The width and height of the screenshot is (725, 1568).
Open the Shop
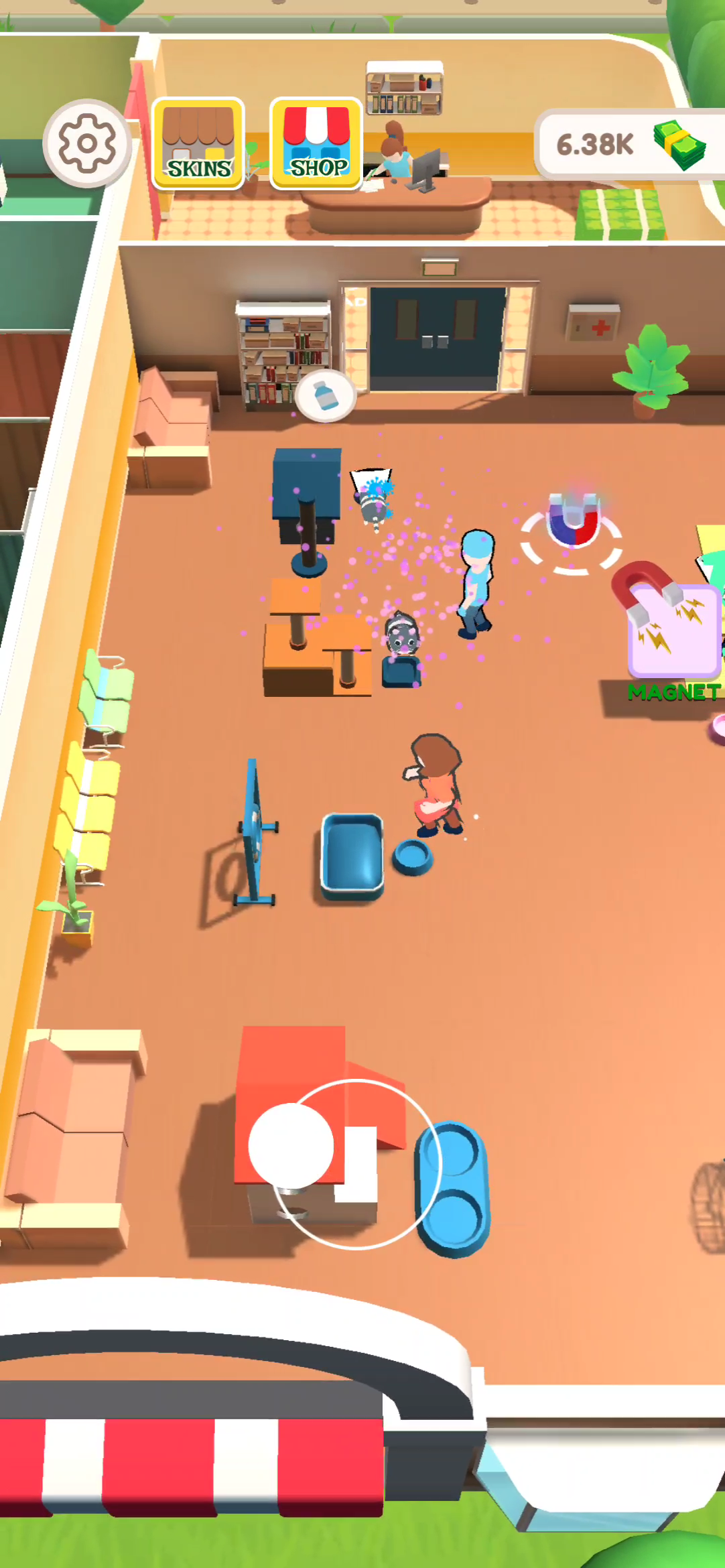coord(316,143)
